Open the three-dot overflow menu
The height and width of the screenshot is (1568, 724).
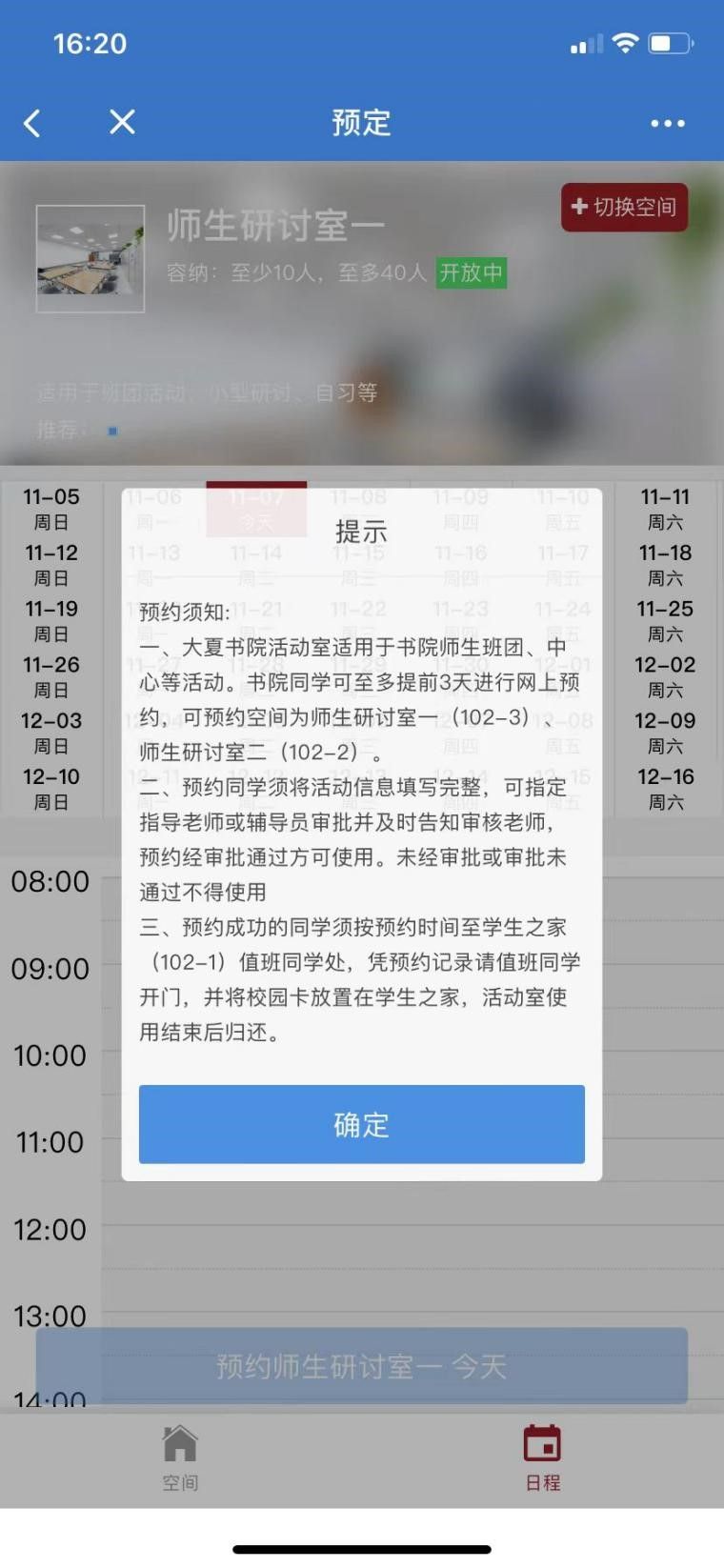point(667,123)
